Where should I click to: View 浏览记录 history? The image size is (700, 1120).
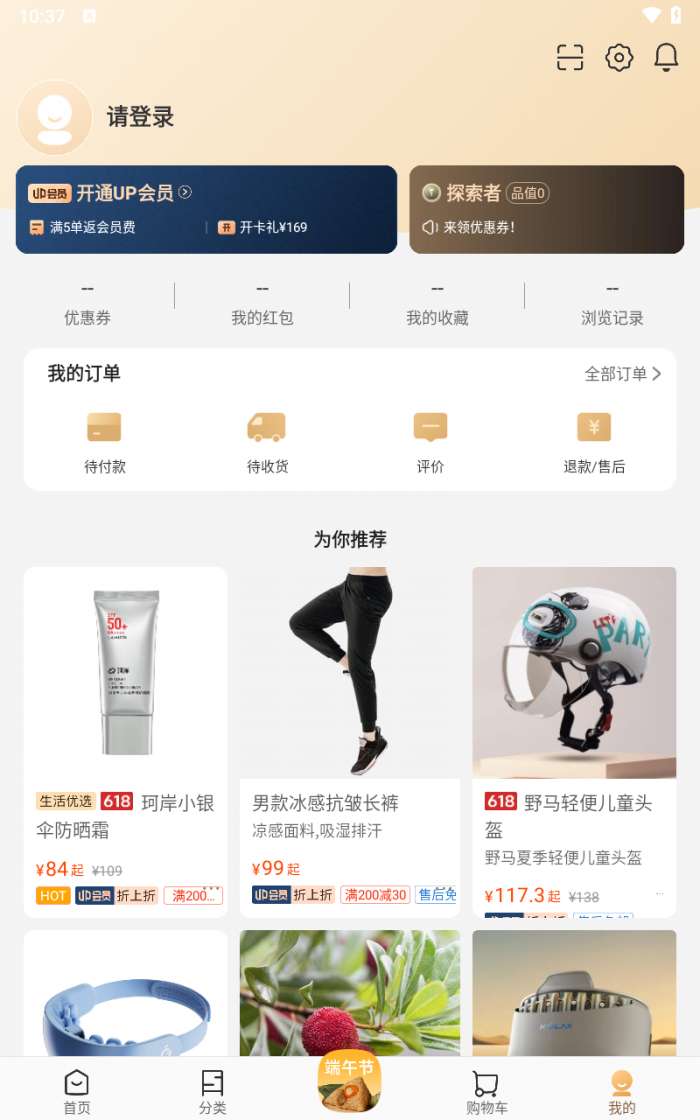point(612,305)
